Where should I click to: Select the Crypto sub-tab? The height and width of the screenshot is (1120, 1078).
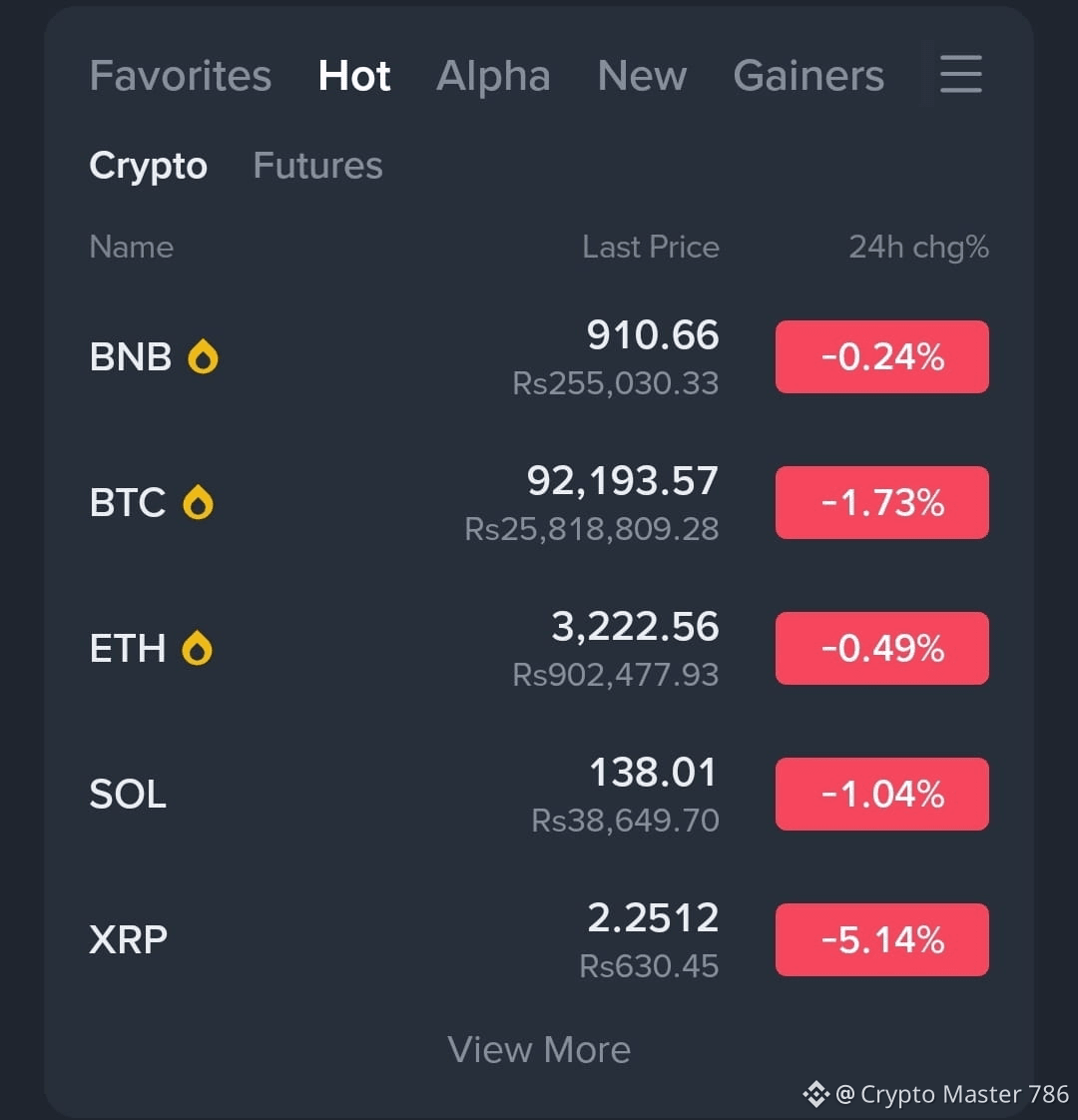tap(148, 166)
